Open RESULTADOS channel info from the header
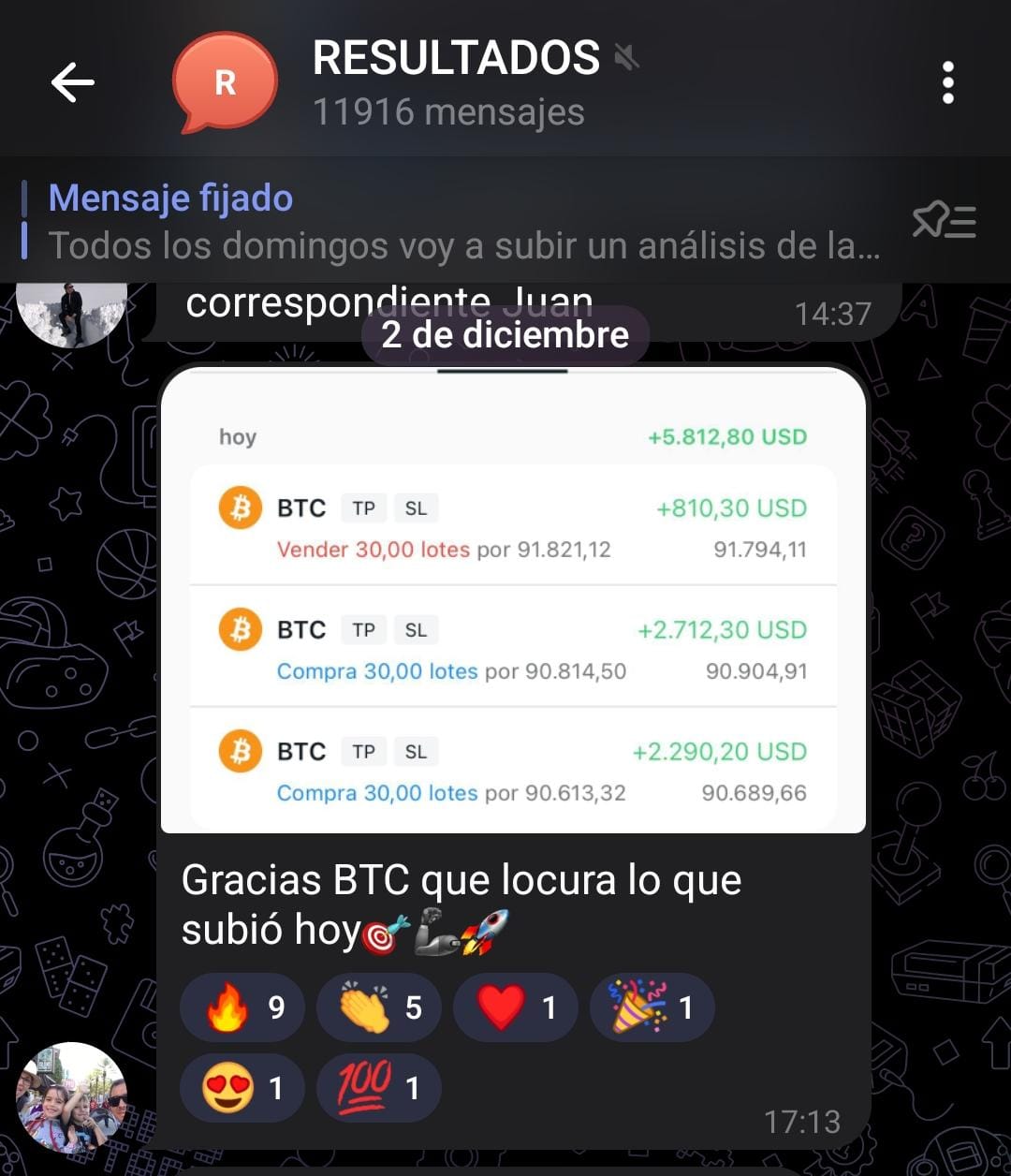 (456, 83)
